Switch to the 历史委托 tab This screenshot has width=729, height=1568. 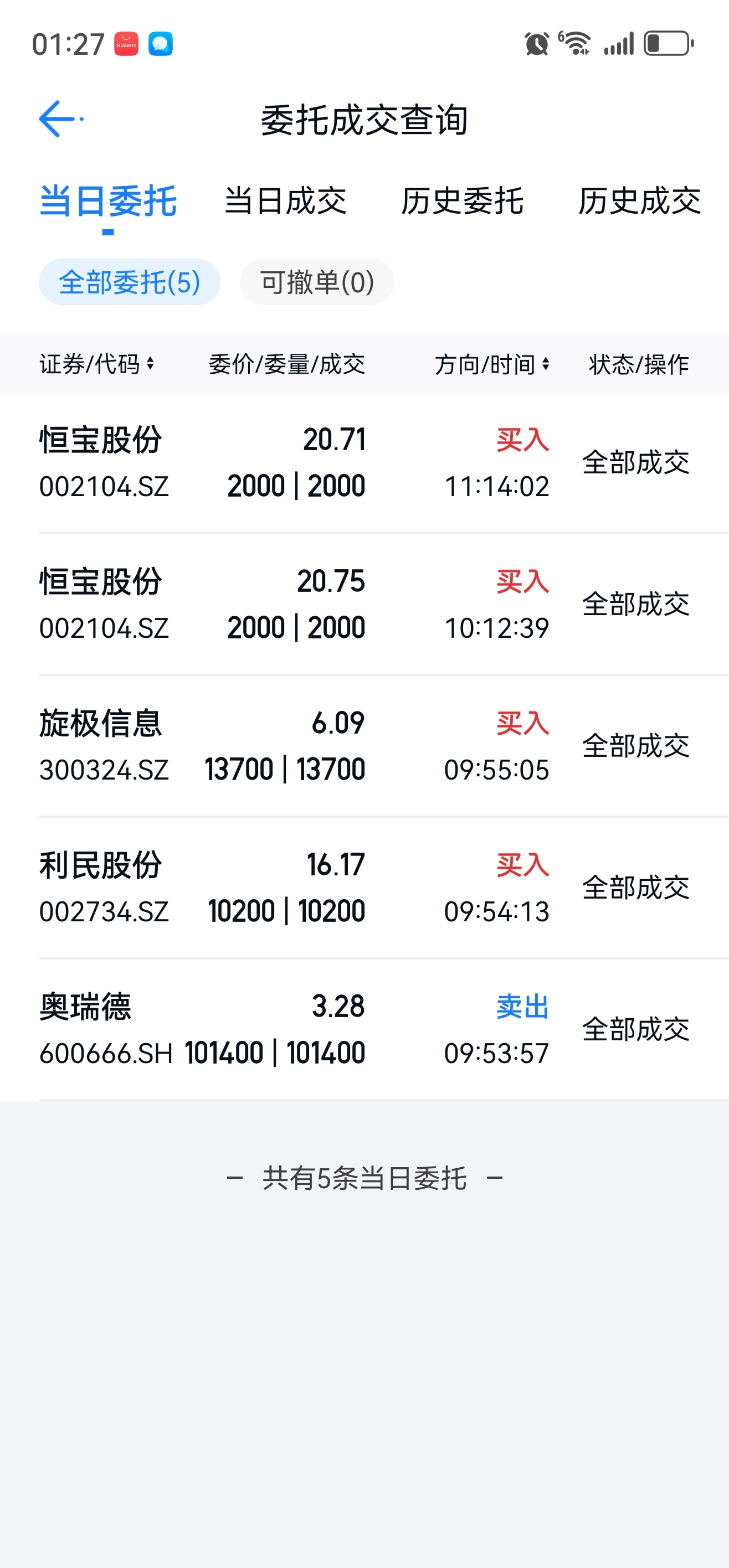pyautogui.click(x=462, y=201)
